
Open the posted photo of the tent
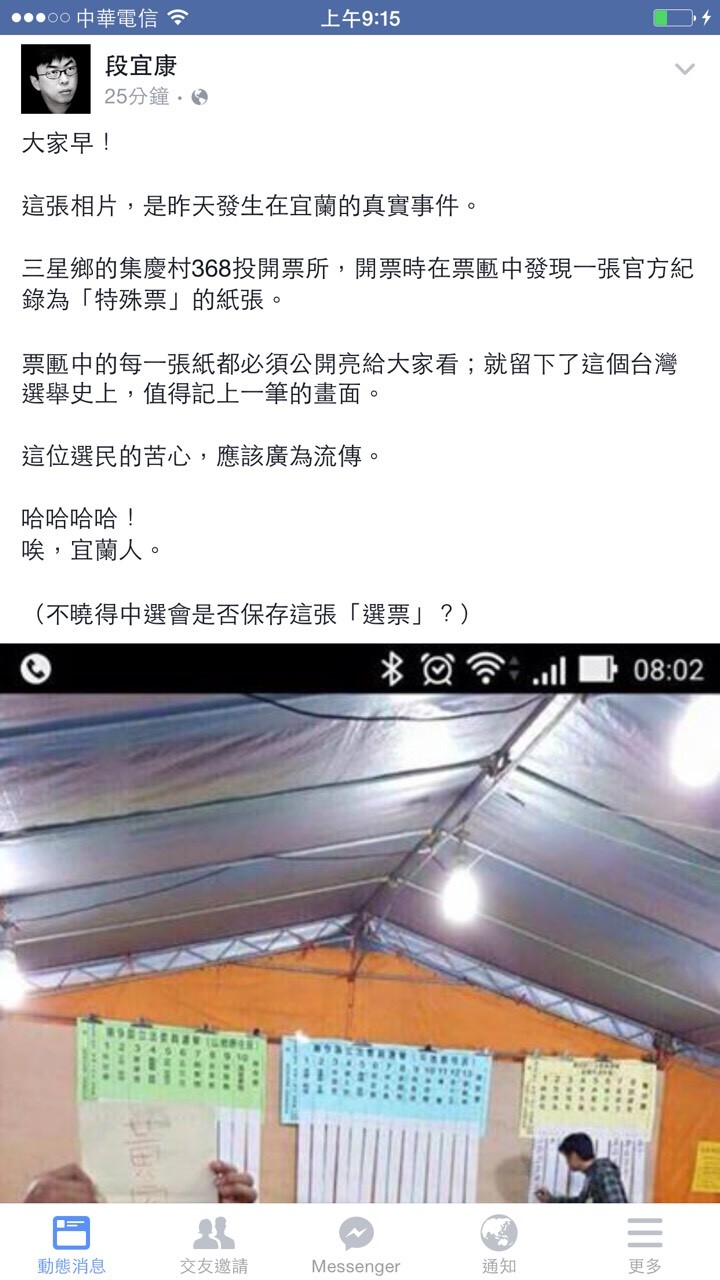click(x=360, y=923)
